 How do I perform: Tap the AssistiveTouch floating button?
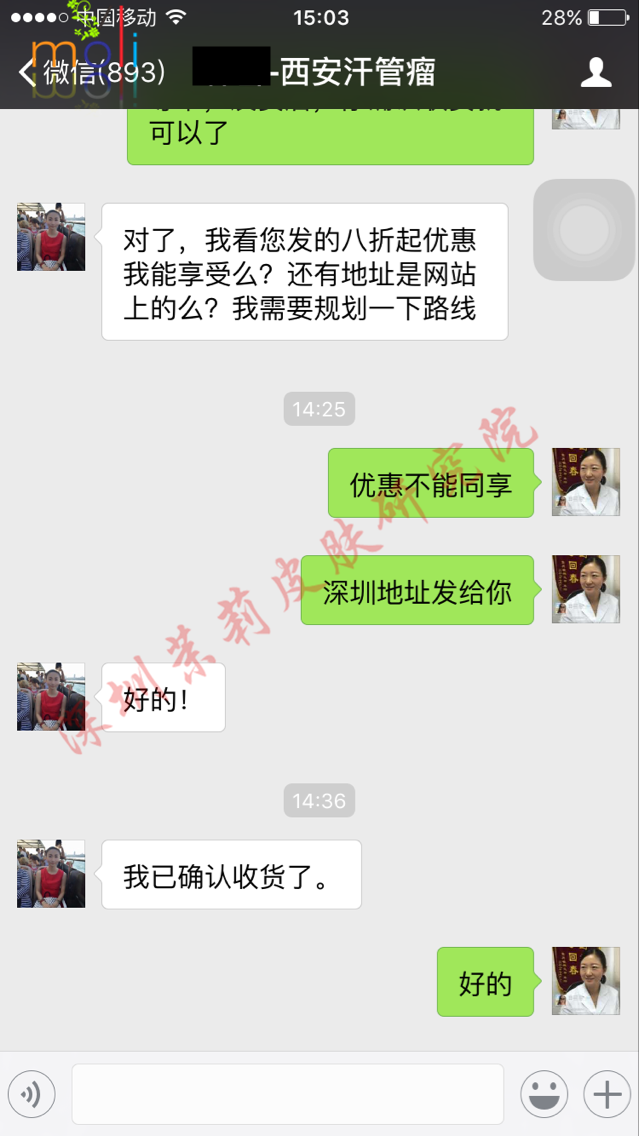click(584, 231)
